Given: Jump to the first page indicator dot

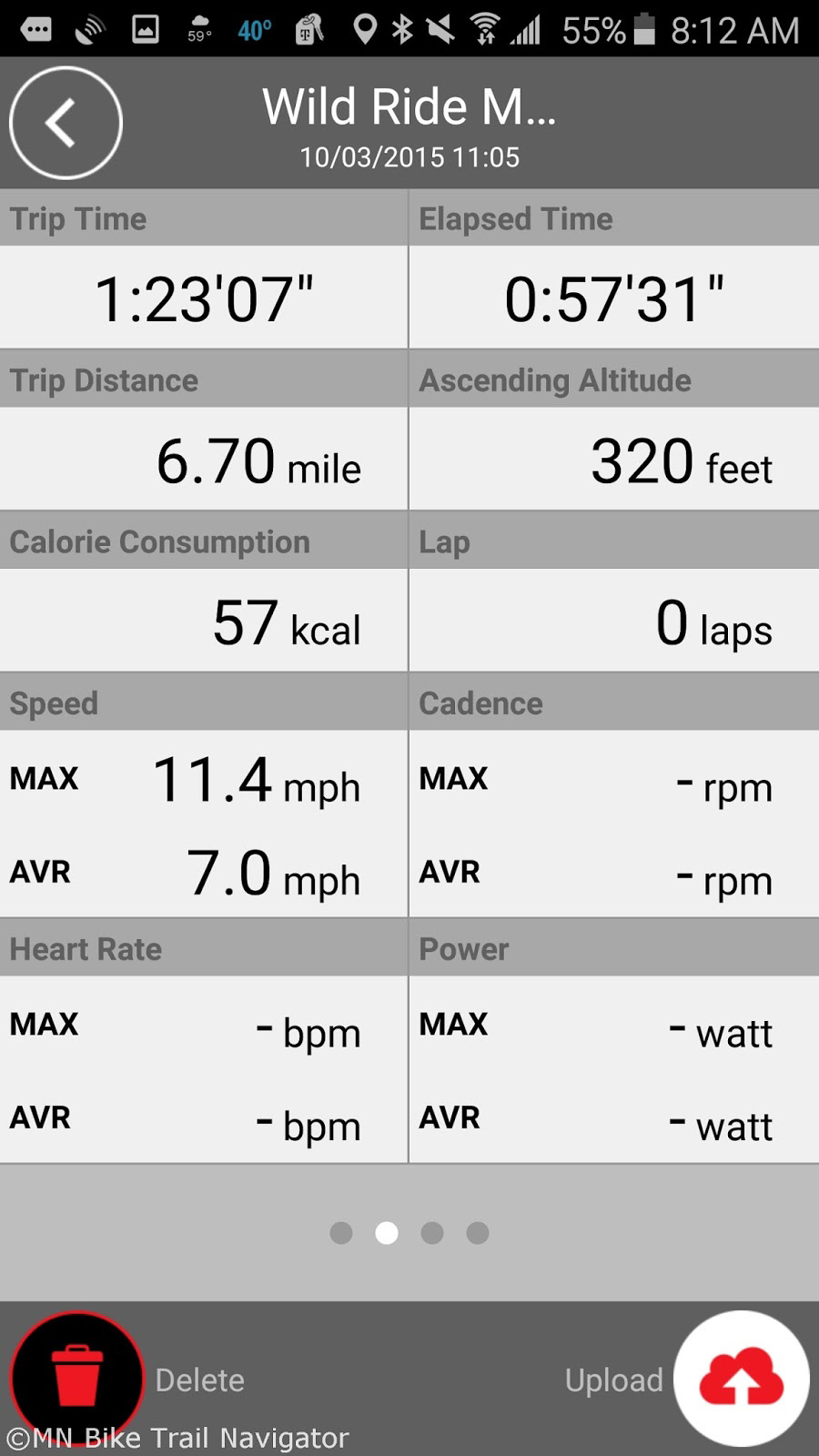Looking at the screenshot, I should pos(341,1233).
